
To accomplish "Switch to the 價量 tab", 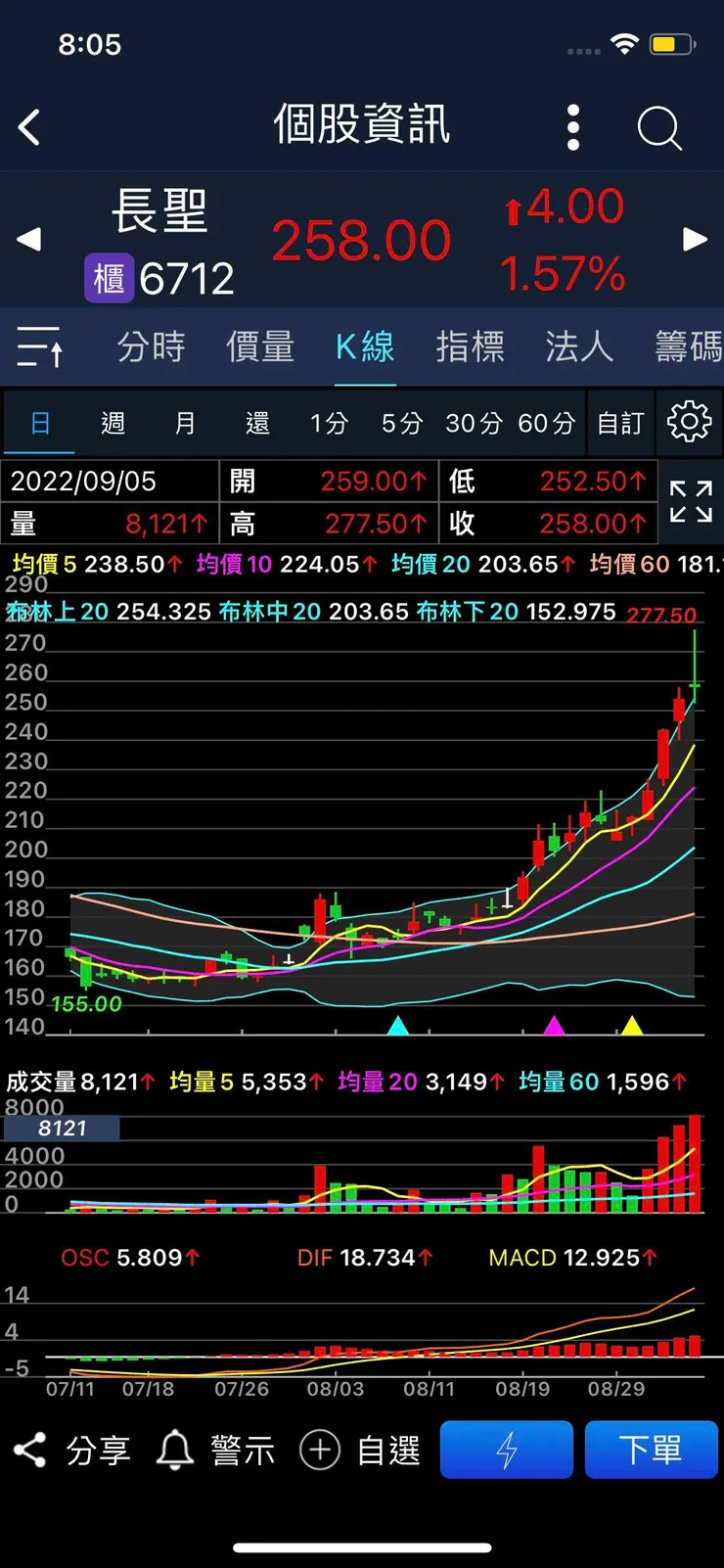I will pos(260,346).
